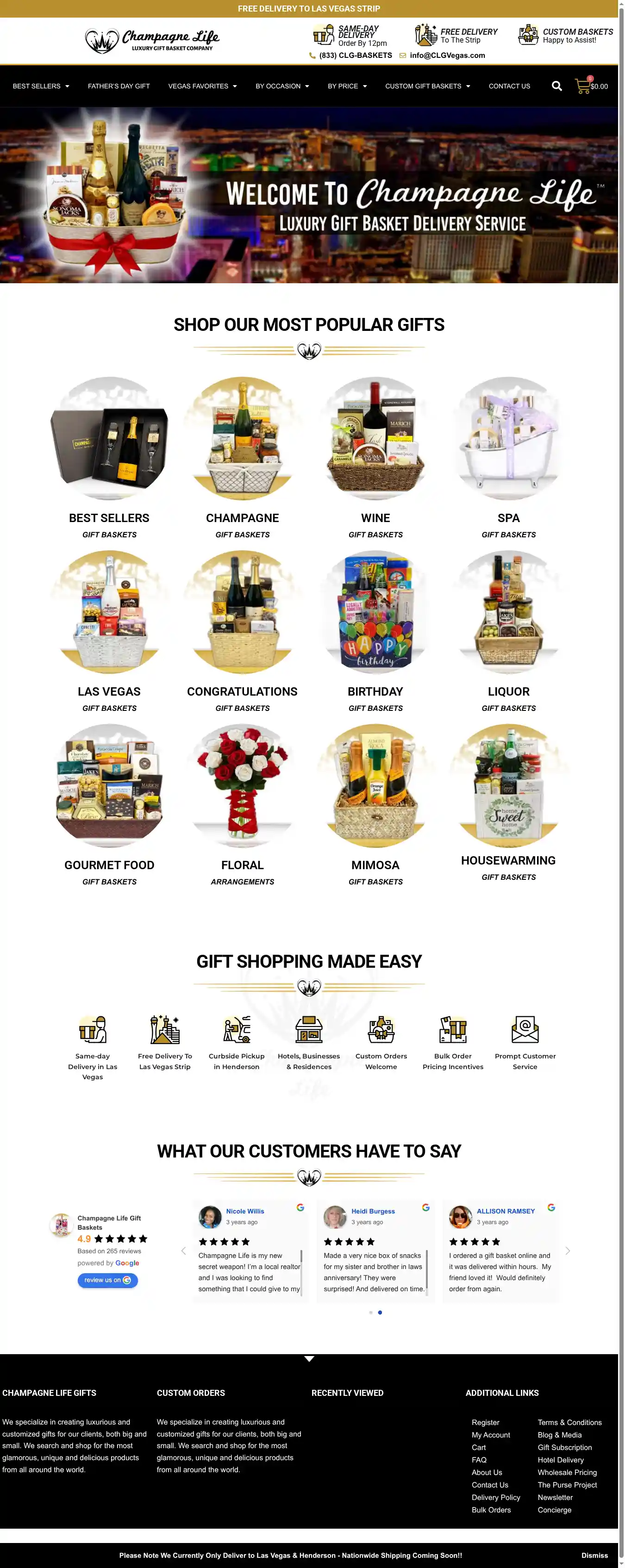625x1568 pixels.
Task: Expand the Vegas Favorites dropdown
Action: click(x=202, y=87)
